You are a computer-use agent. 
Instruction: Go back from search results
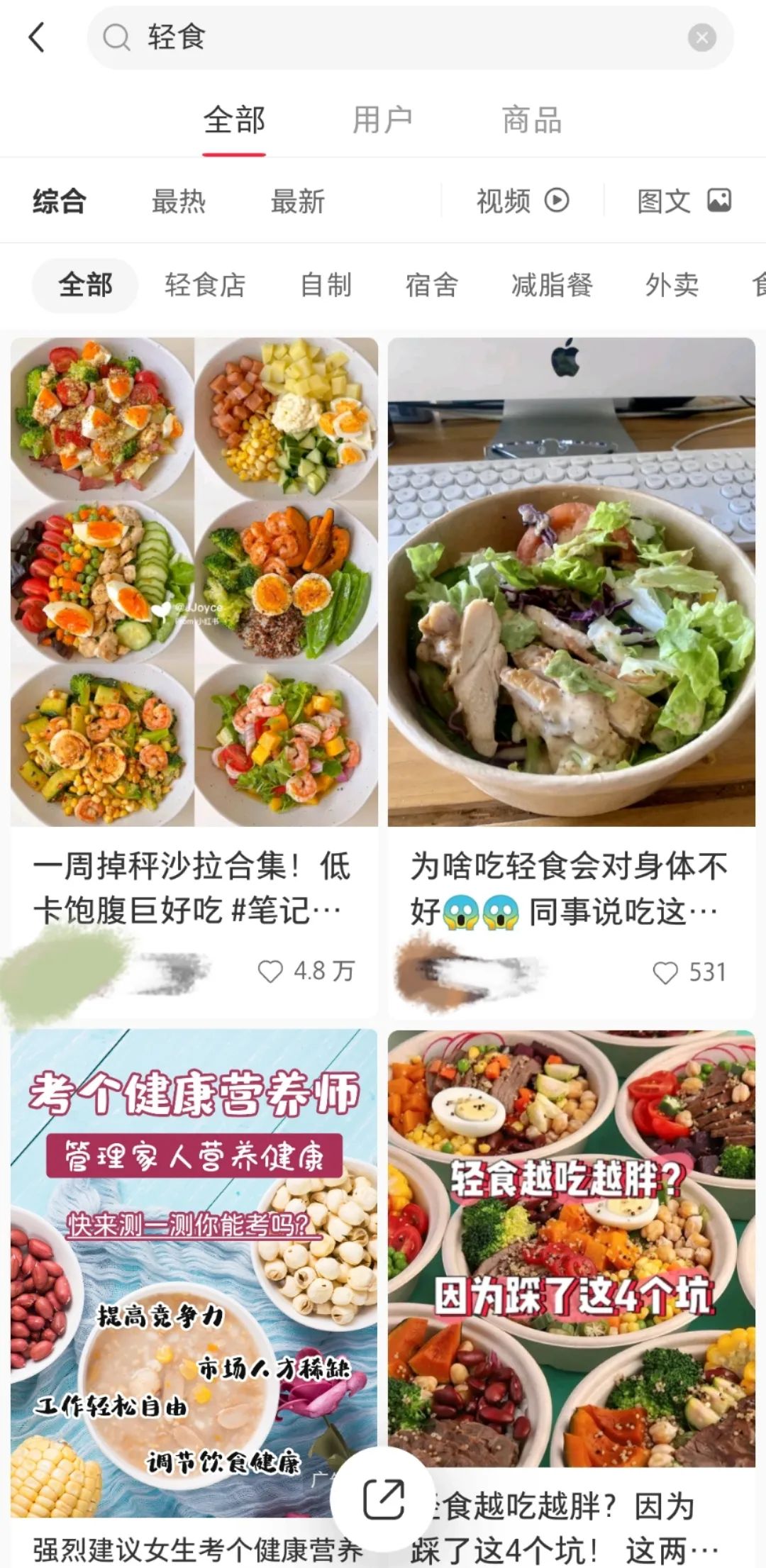point(37,38)
